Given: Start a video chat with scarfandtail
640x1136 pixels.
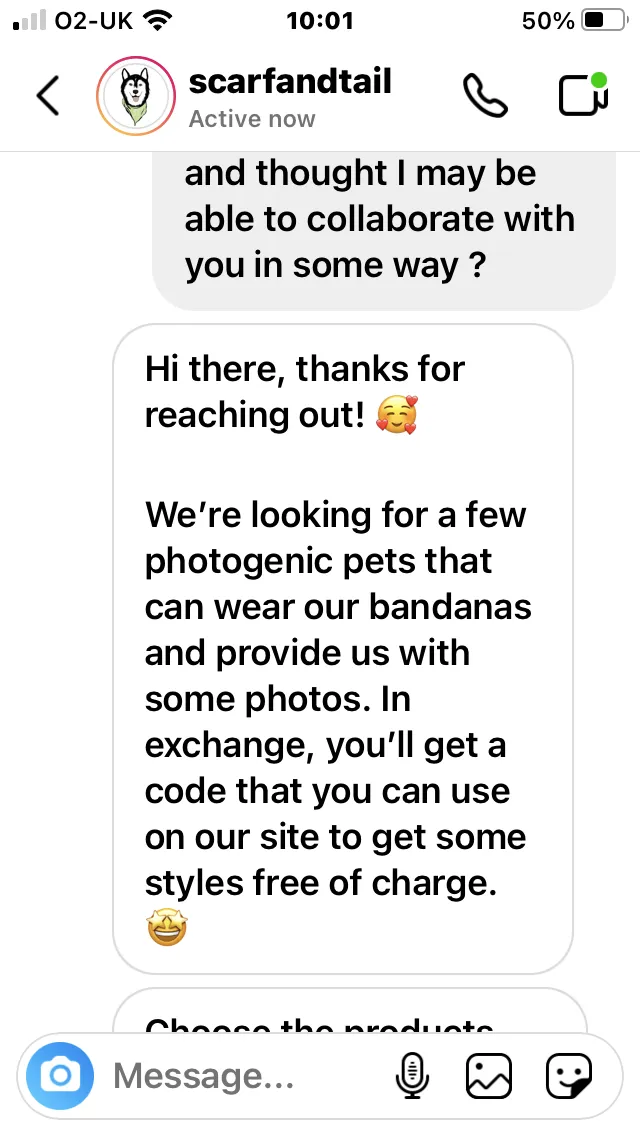Looking at the screenshot, I should click(x=583, y=94).
